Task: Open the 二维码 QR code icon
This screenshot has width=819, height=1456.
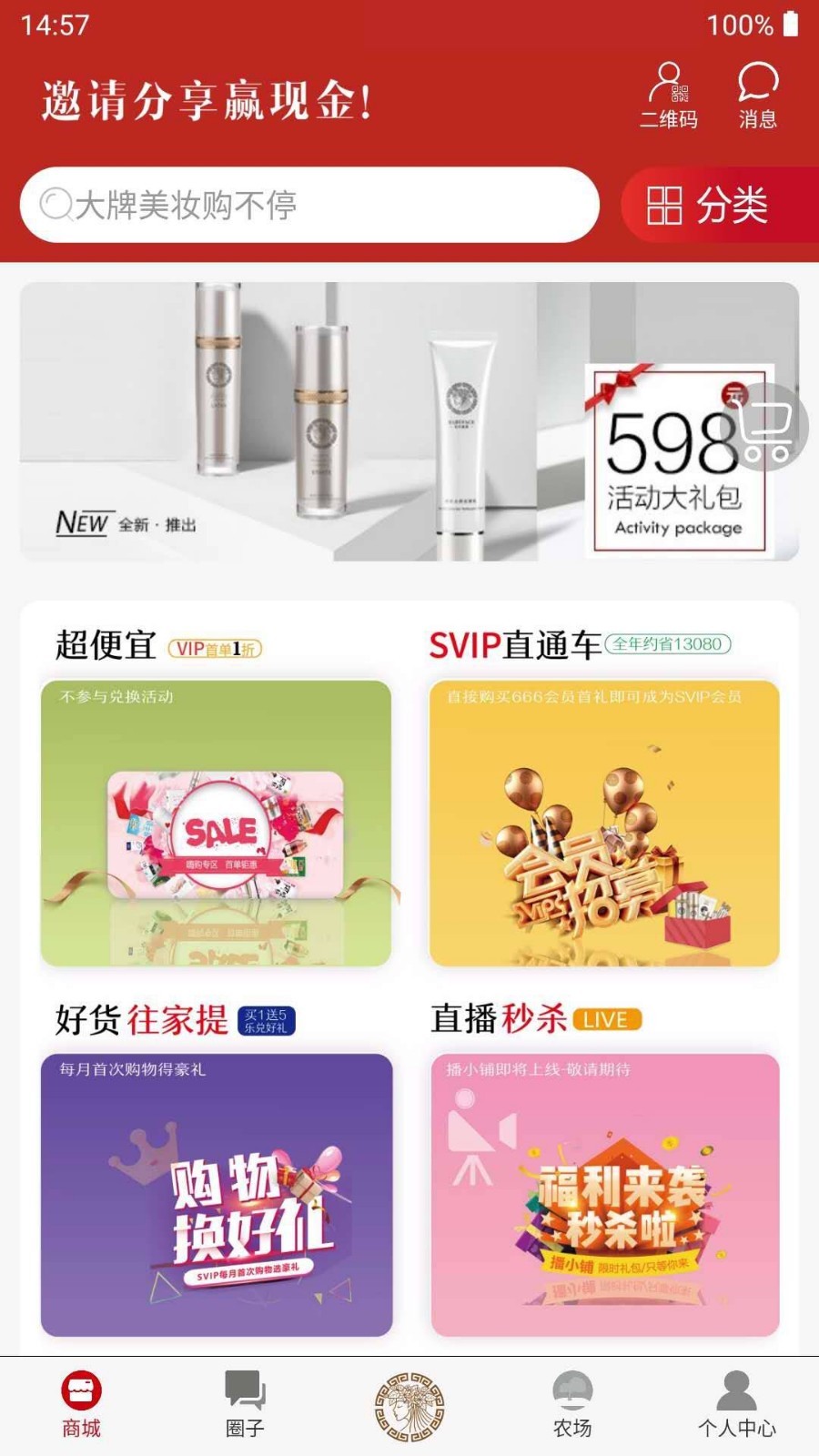Action: tap(669, 96)
